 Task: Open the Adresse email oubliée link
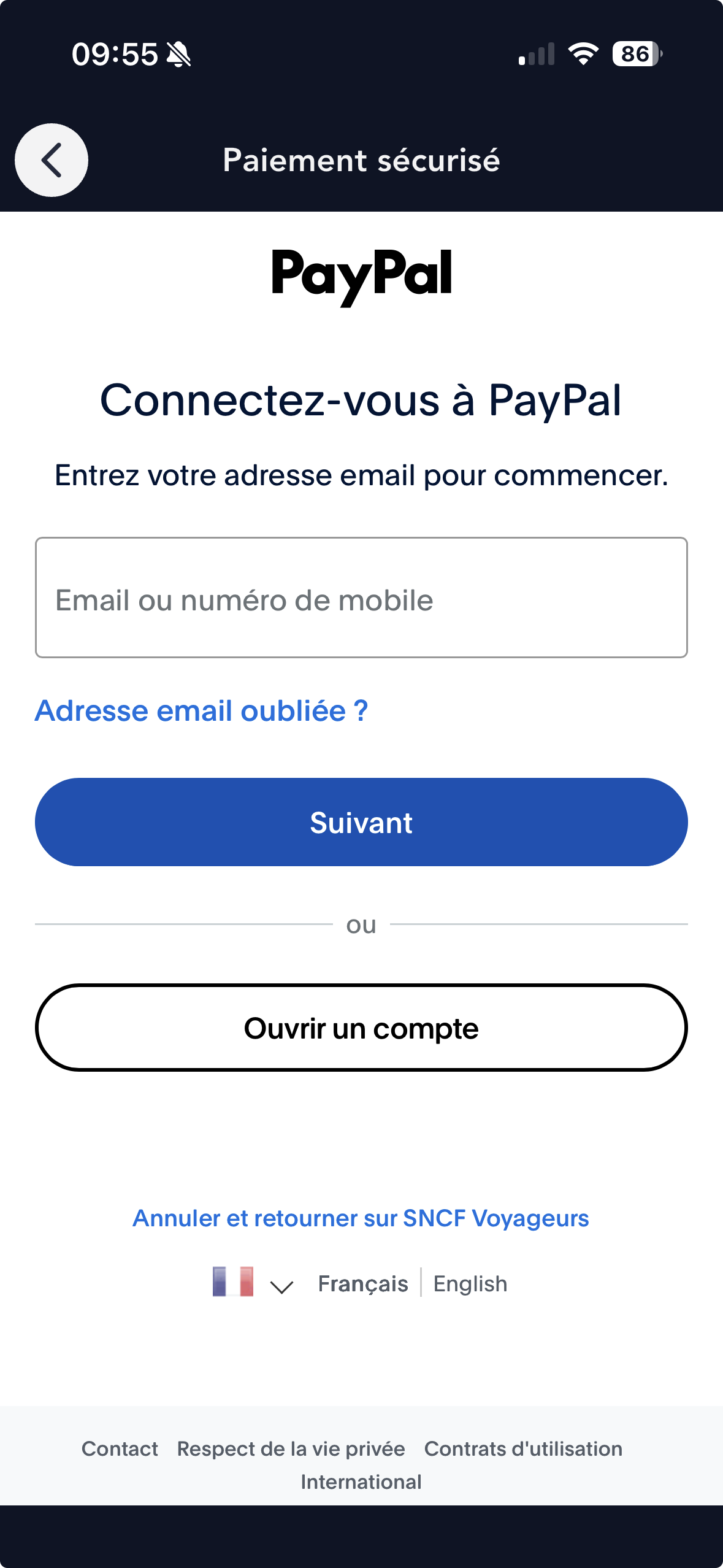click(201, 711)
